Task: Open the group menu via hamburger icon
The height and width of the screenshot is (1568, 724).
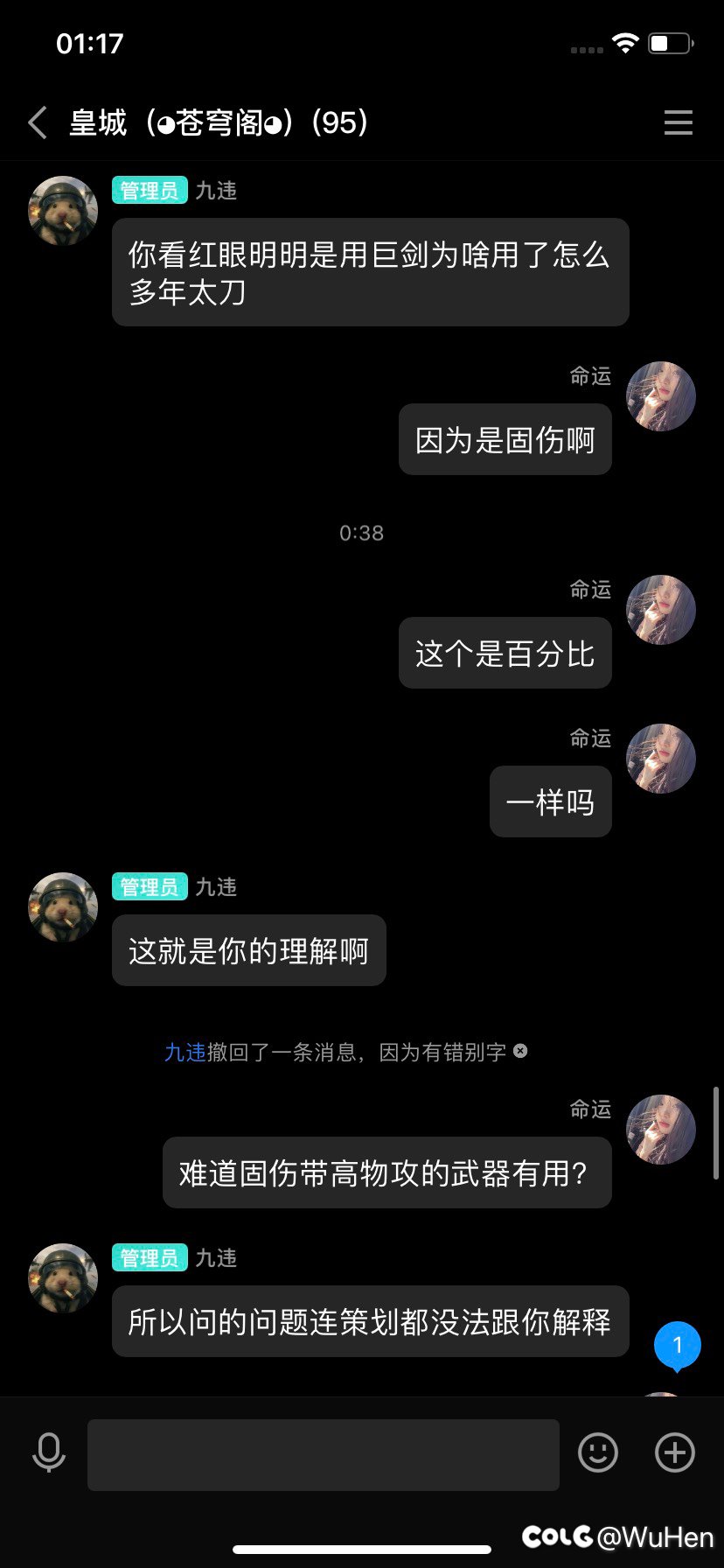Action: click(x=679, y=122)
